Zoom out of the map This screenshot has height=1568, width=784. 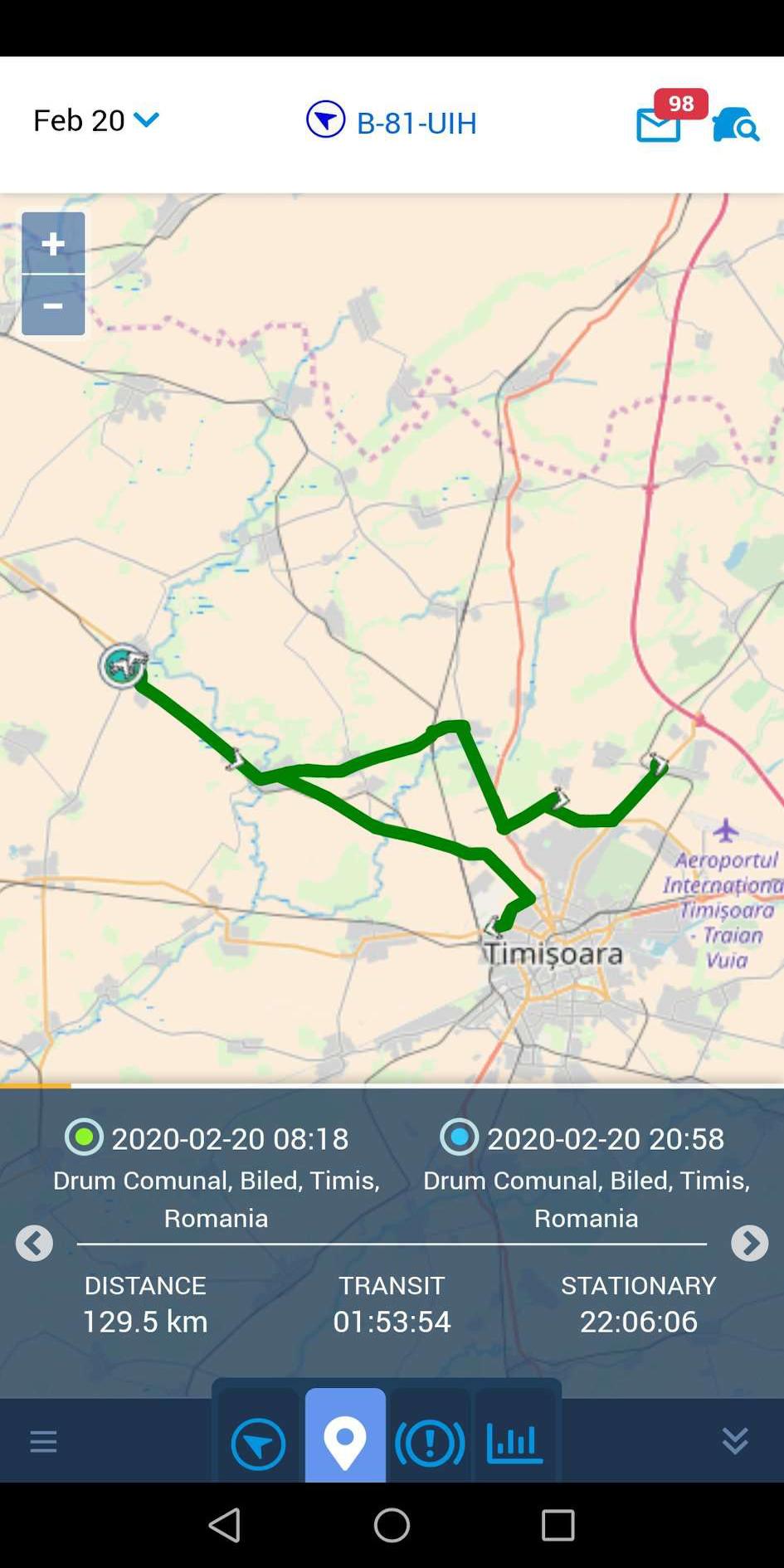53,305
